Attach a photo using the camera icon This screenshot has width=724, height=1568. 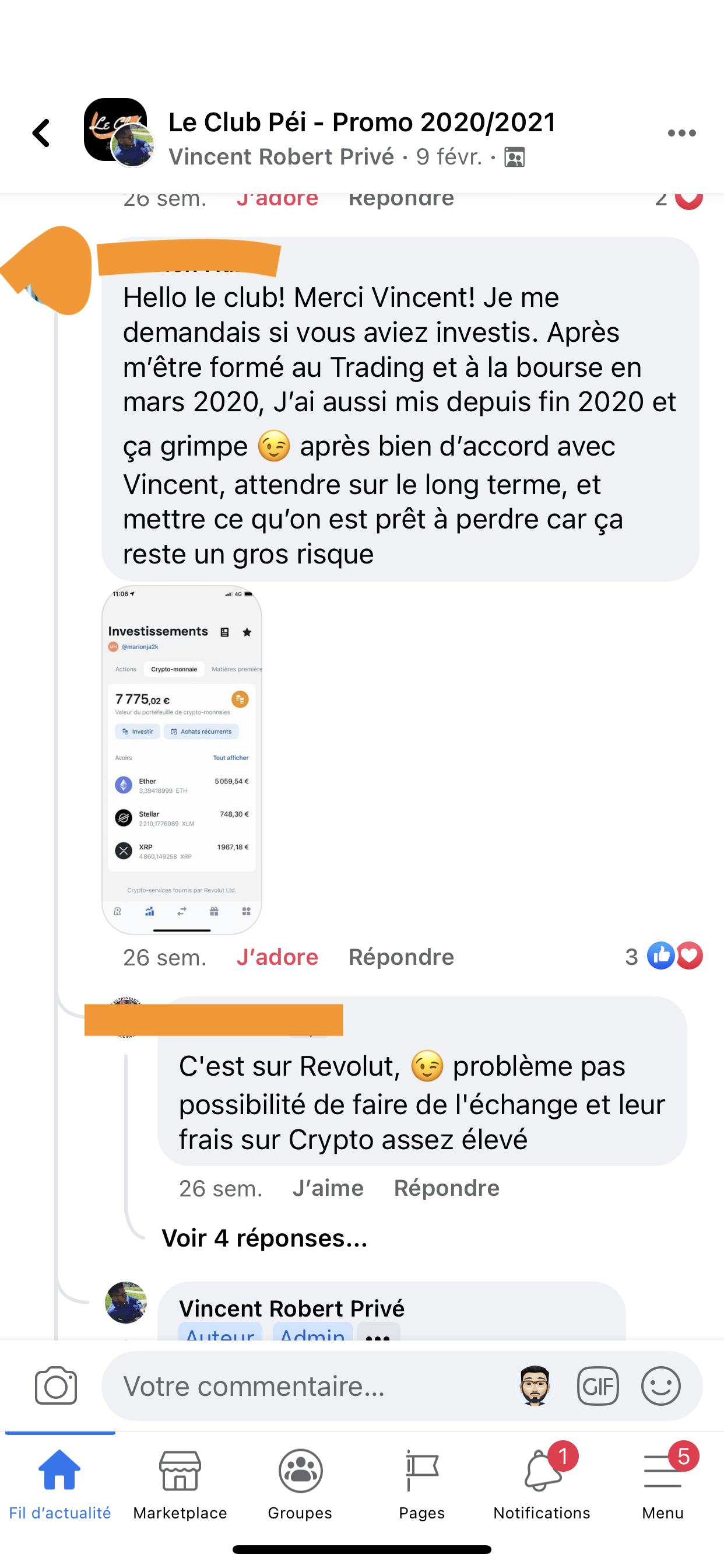coord(56,1386)
